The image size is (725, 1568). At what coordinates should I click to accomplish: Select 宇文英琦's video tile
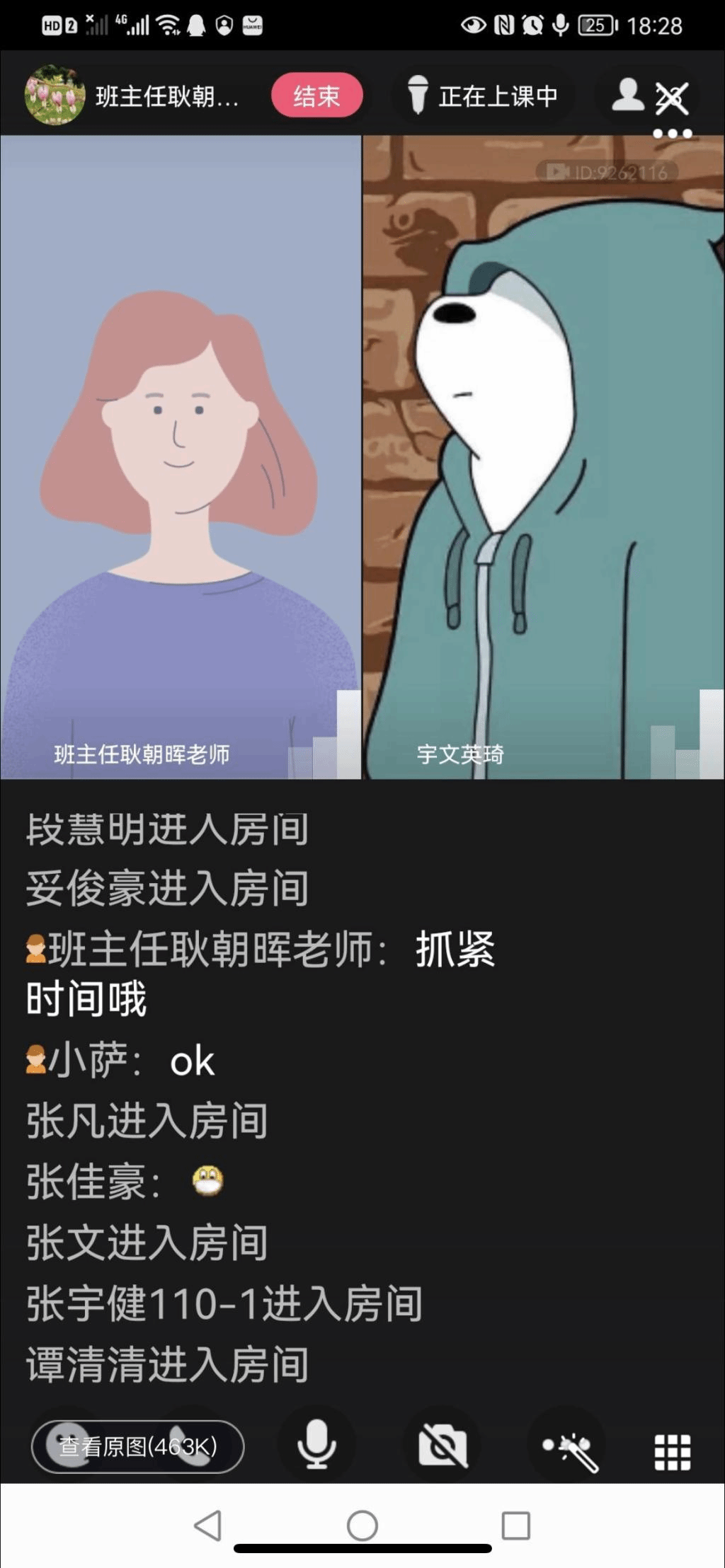click(544, 456)
